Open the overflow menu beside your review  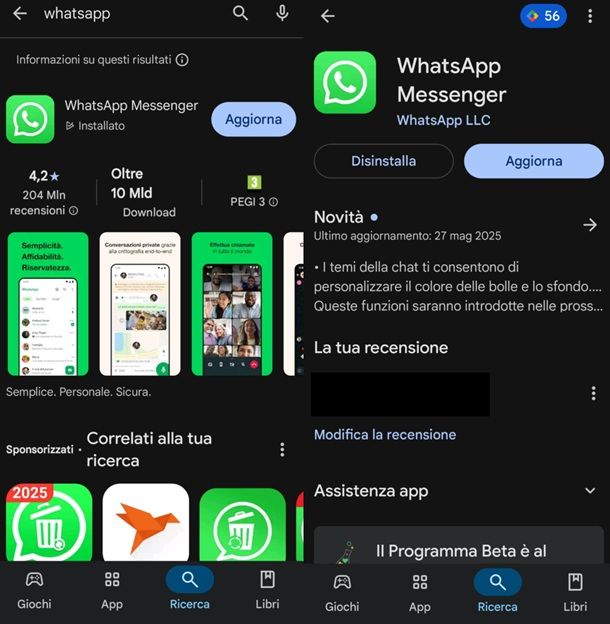point(593,393)
